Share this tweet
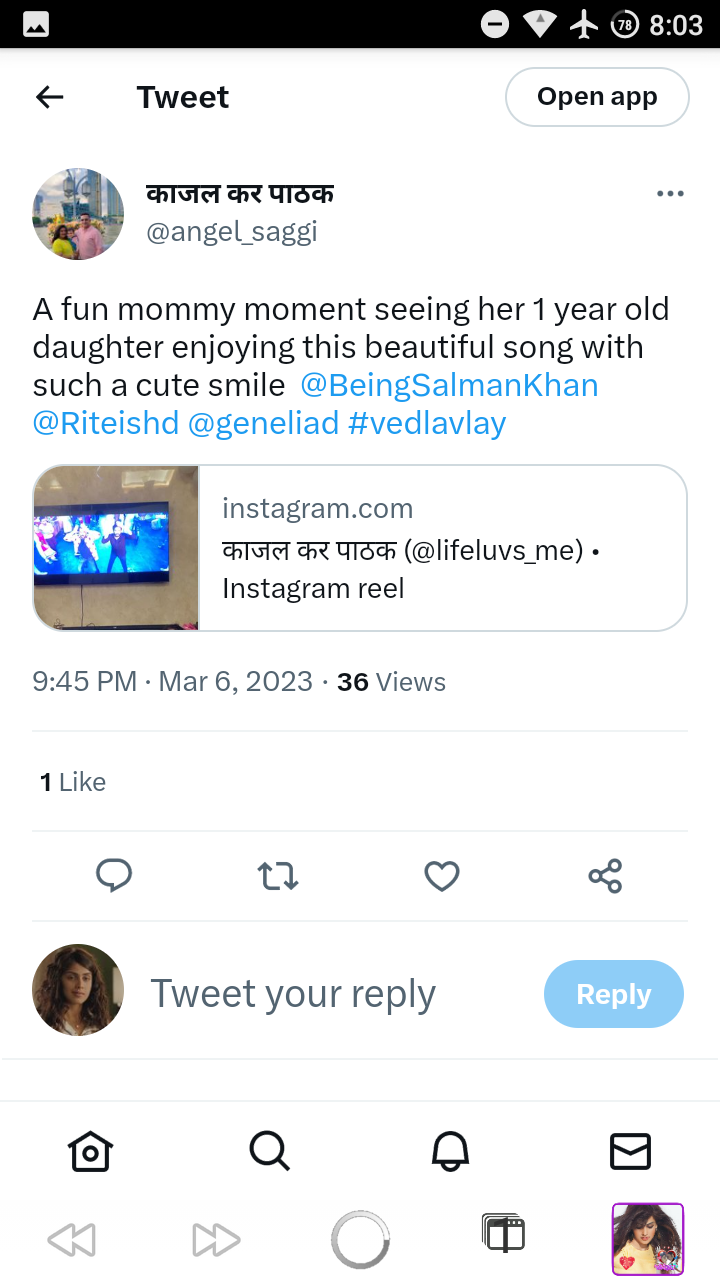The image size is (720, 1280). click(x=605, y=876)
